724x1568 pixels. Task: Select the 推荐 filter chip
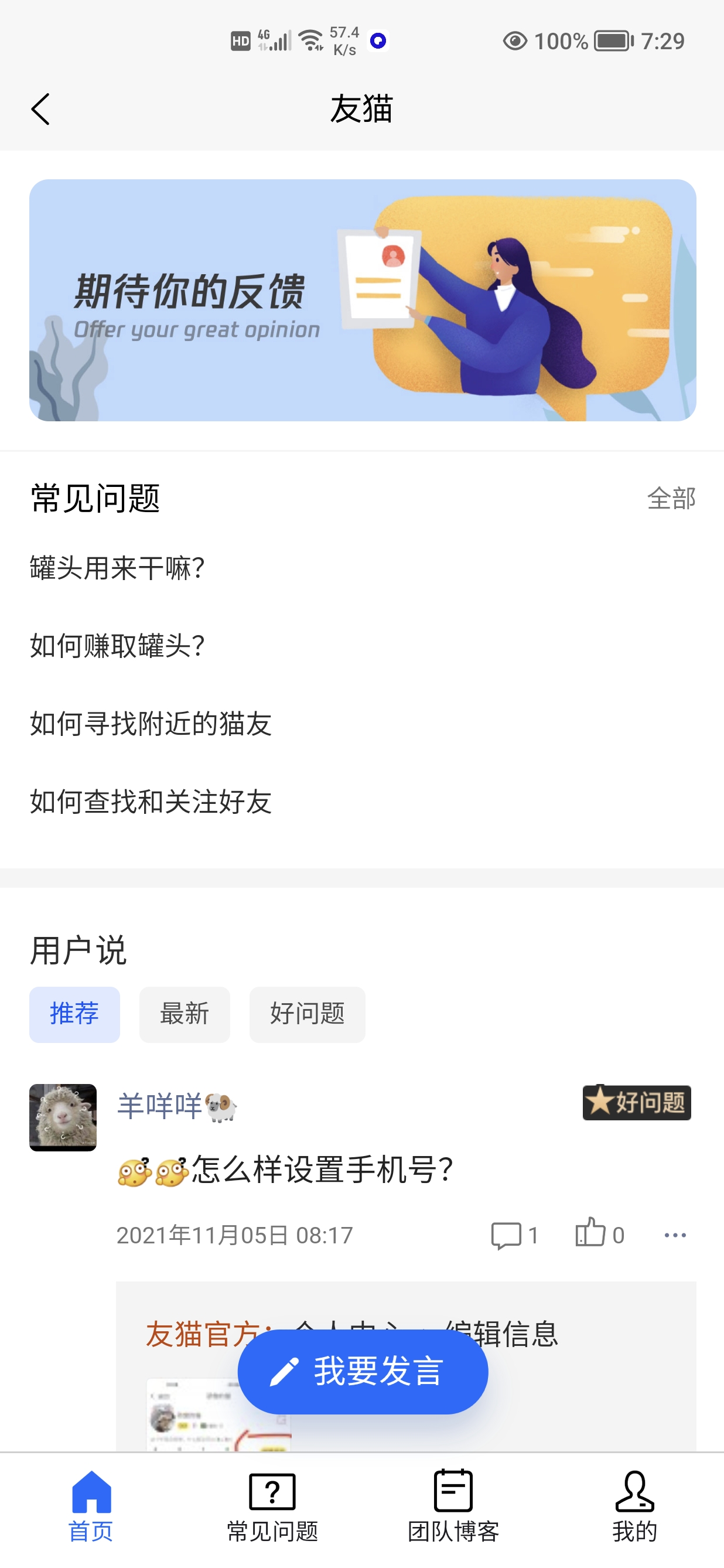click(74, 1014)
